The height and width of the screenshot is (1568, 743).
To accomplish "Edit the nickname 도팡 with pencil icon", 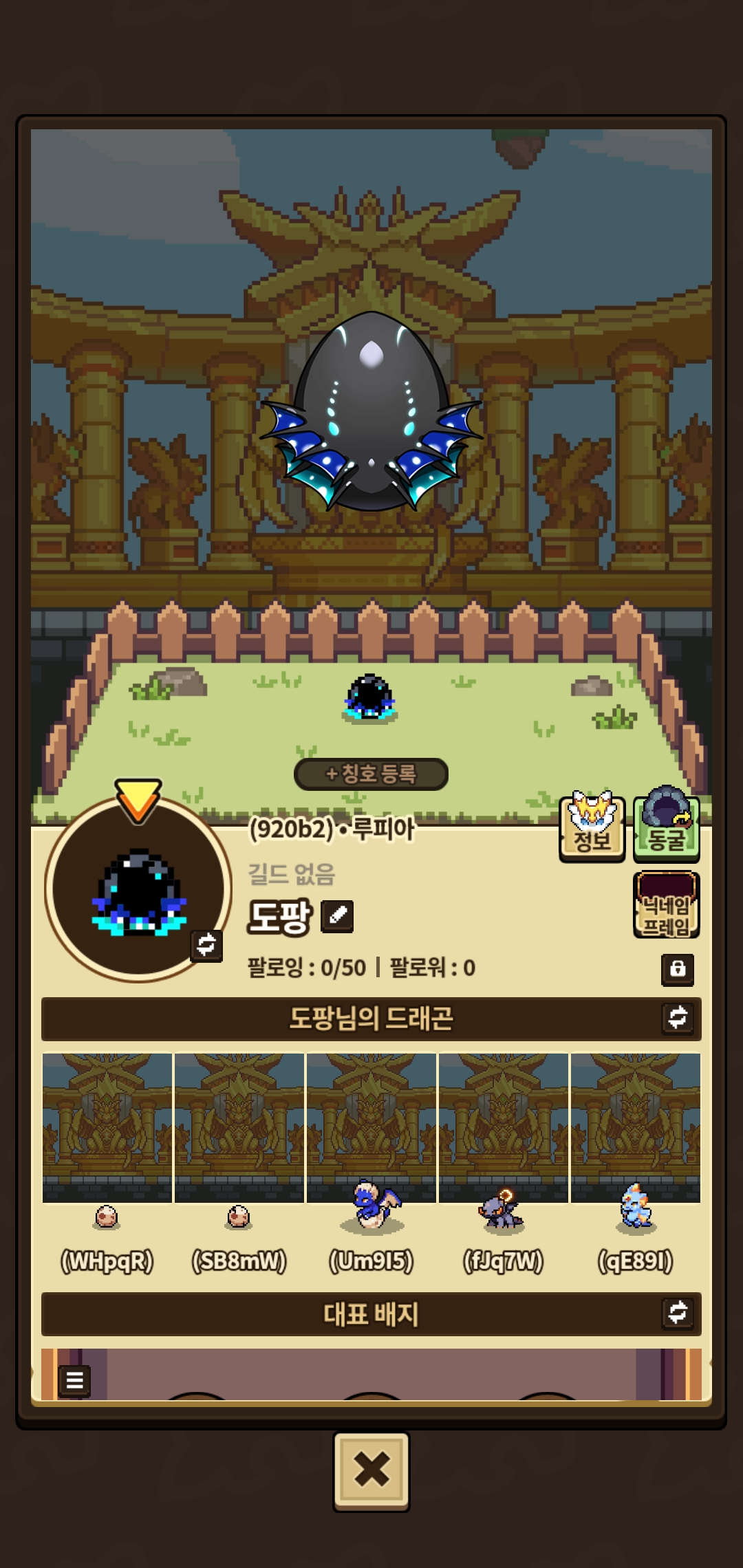I will [x=337, y=916].
